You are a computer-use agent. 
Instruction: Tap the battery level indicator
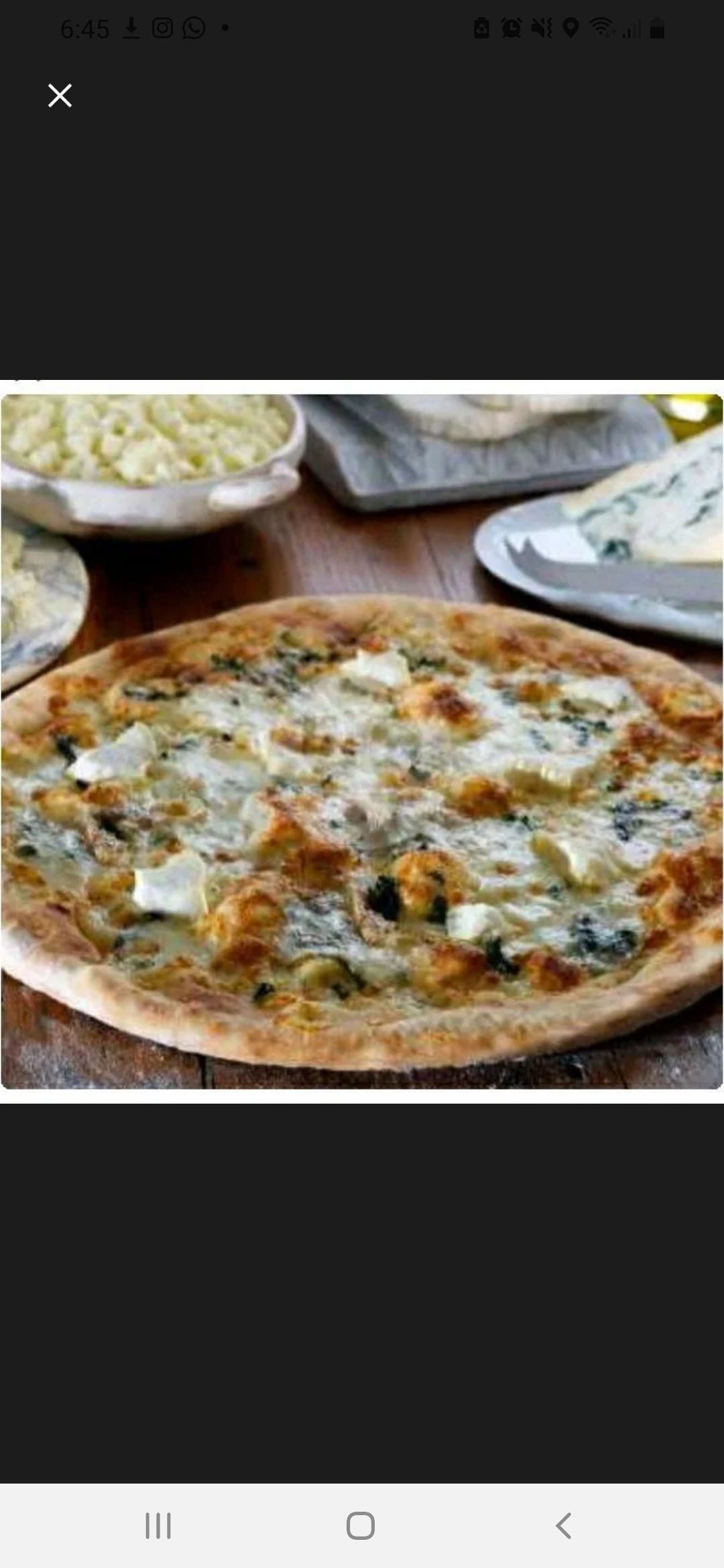tap(655, 28)
